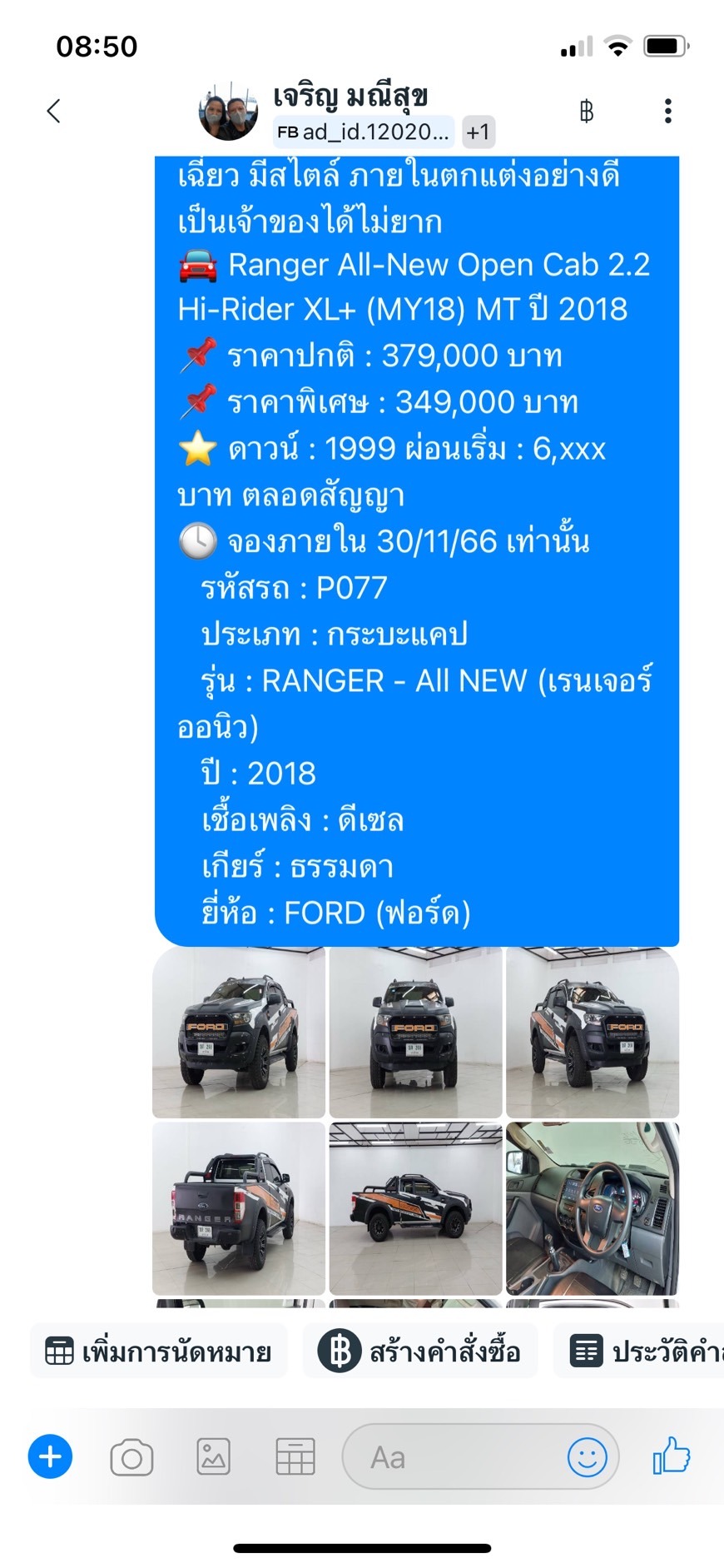
Task: Tap the สร้างคำสั่งซื้อ button
Action: (x=420, y=1351)
